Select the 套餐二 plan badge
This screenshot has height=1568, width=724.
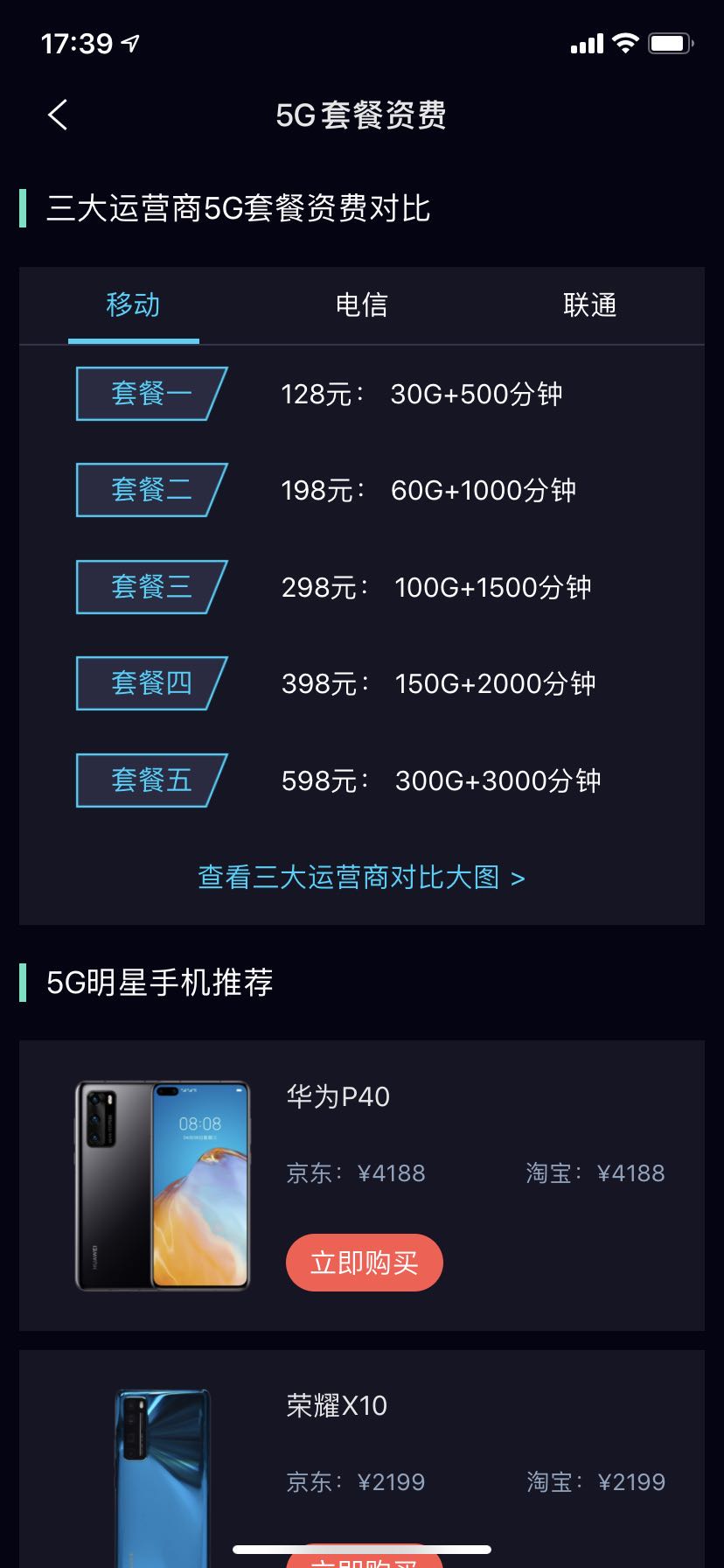(x=150, y=490)
